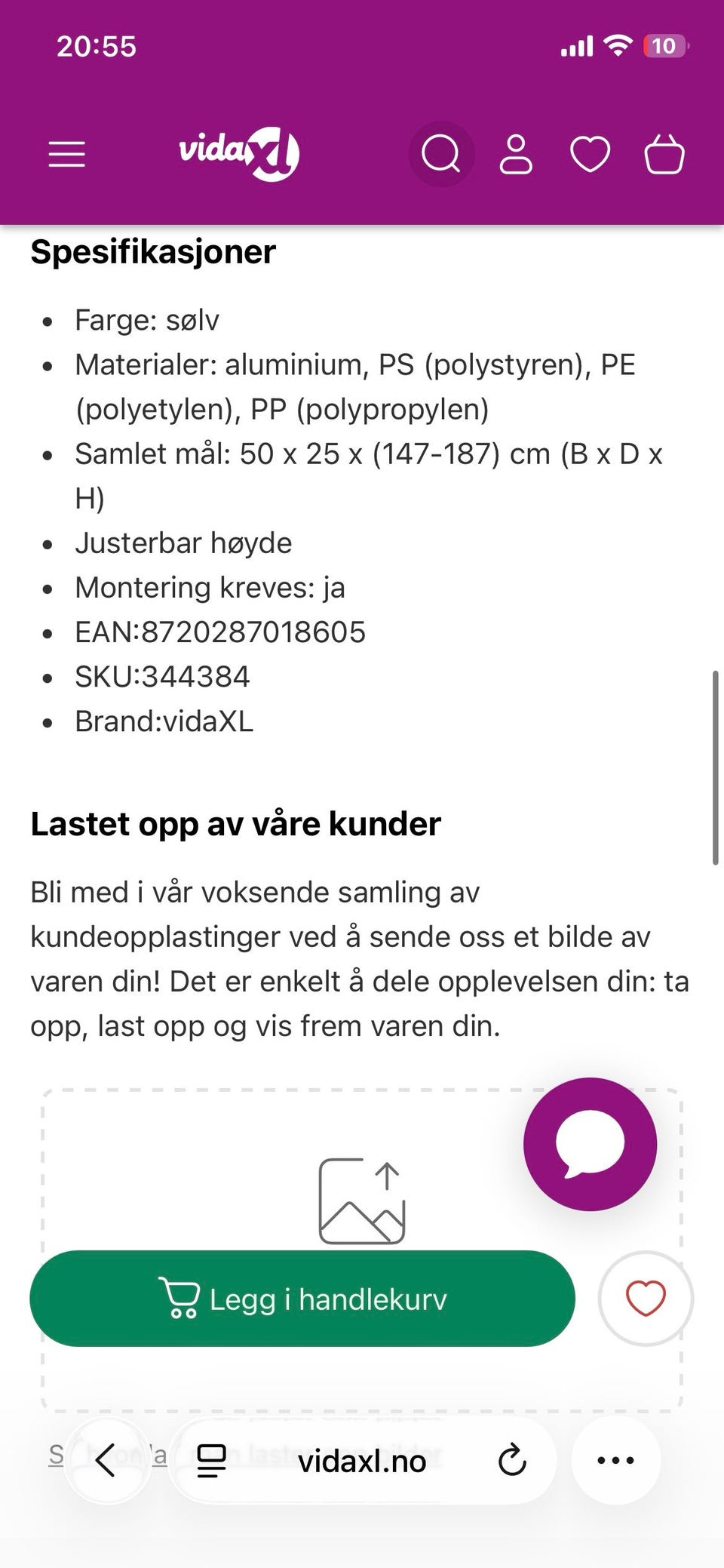Add product to favorites with heart button
Image resolution: width=724 pixels, height=1568 pixels.
click(646, 1299)
